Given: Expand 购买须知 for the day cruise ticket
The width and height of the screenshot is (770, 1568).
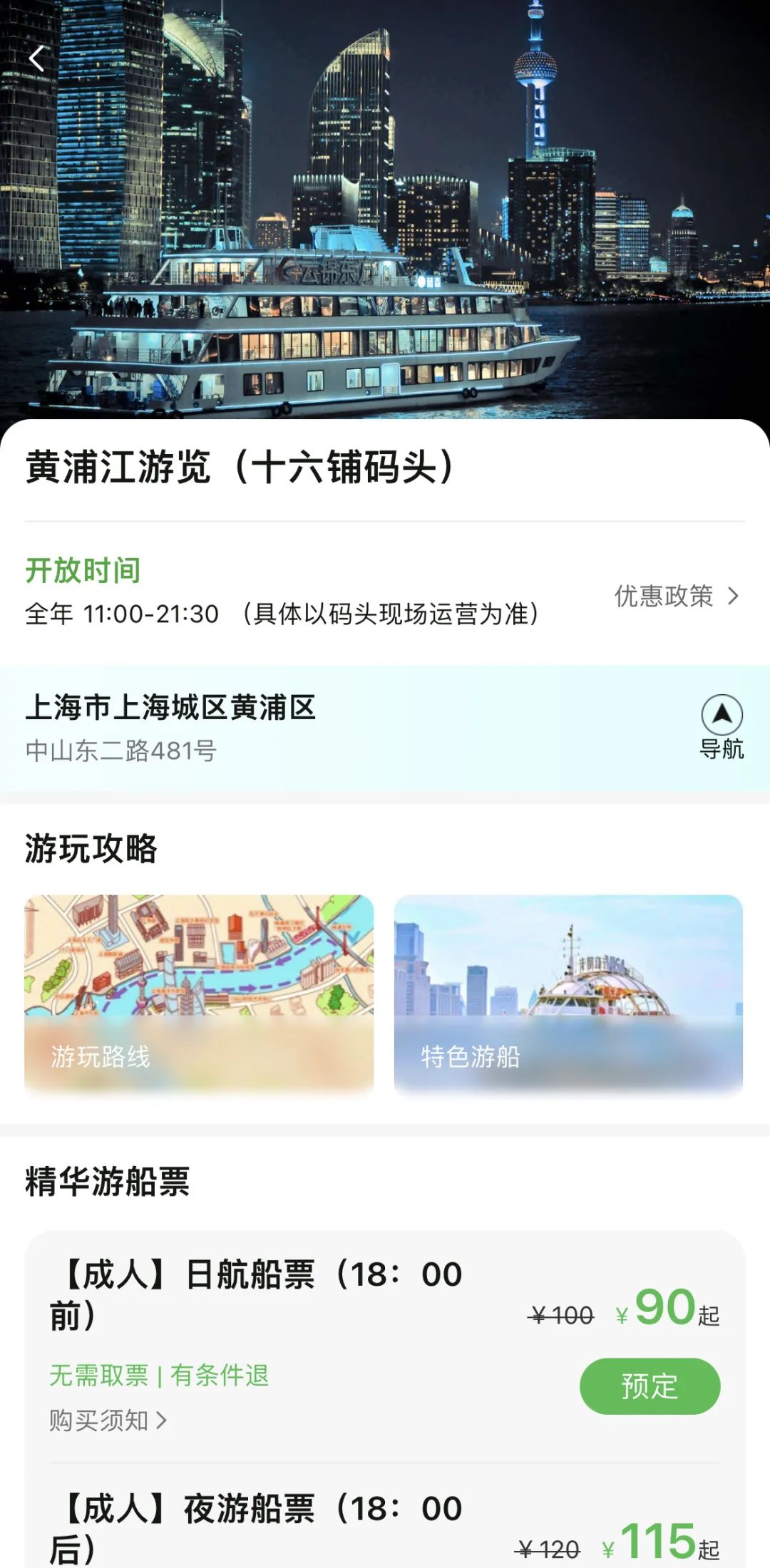Looking at the screenshot, I should pos(108,1420).
